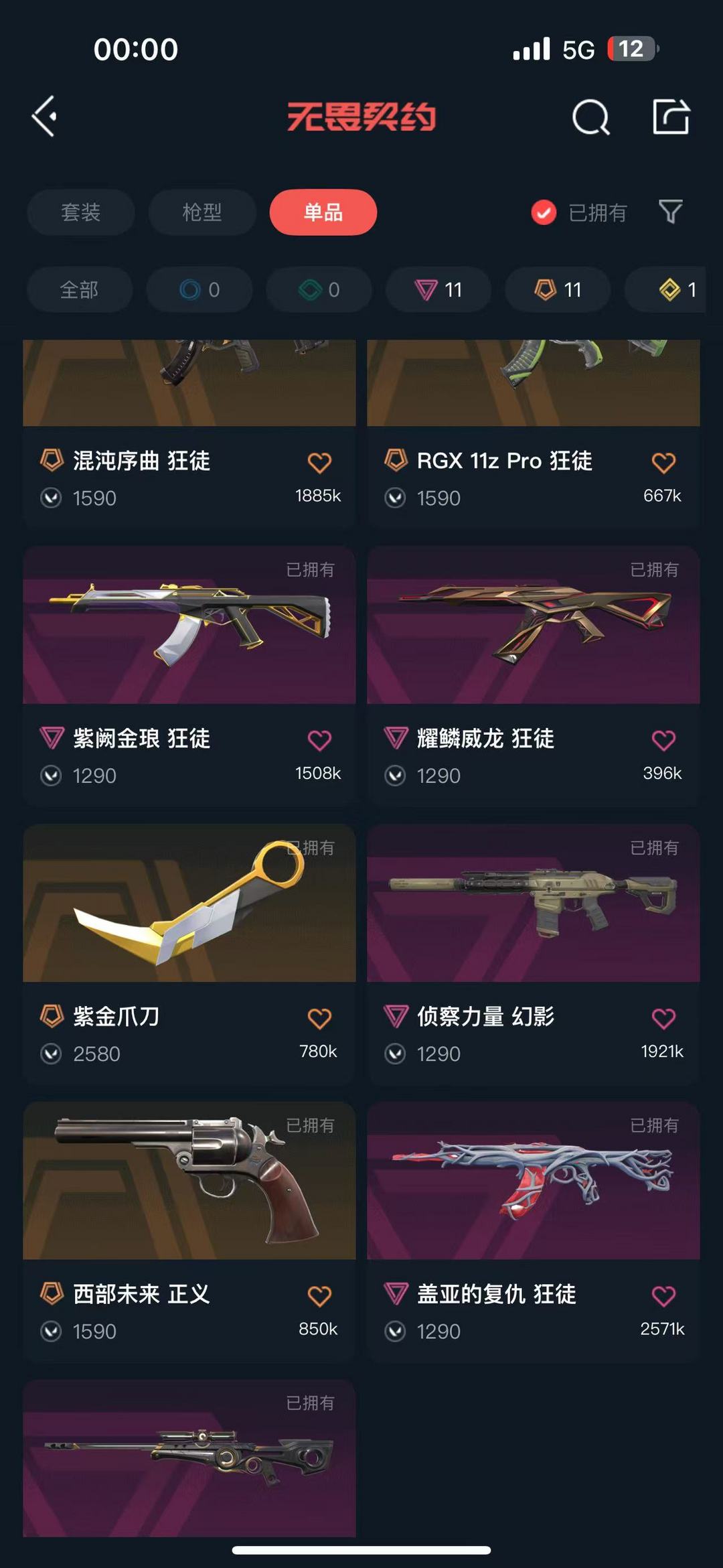The width and height of the screenshot is (723, 1568).
Task: Switch to the 套装 tab
Action: [81, 212]
